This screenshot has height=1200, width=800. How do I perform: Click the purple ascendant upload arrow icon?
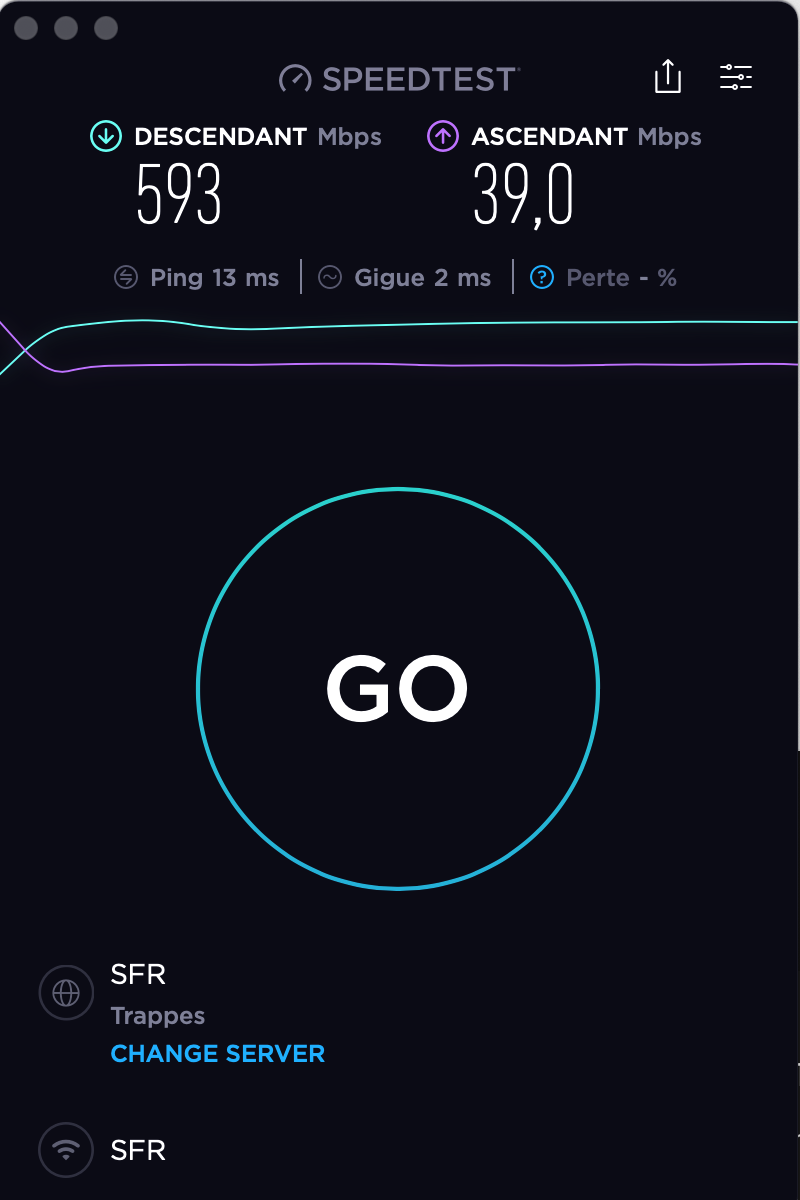[441, 137]
